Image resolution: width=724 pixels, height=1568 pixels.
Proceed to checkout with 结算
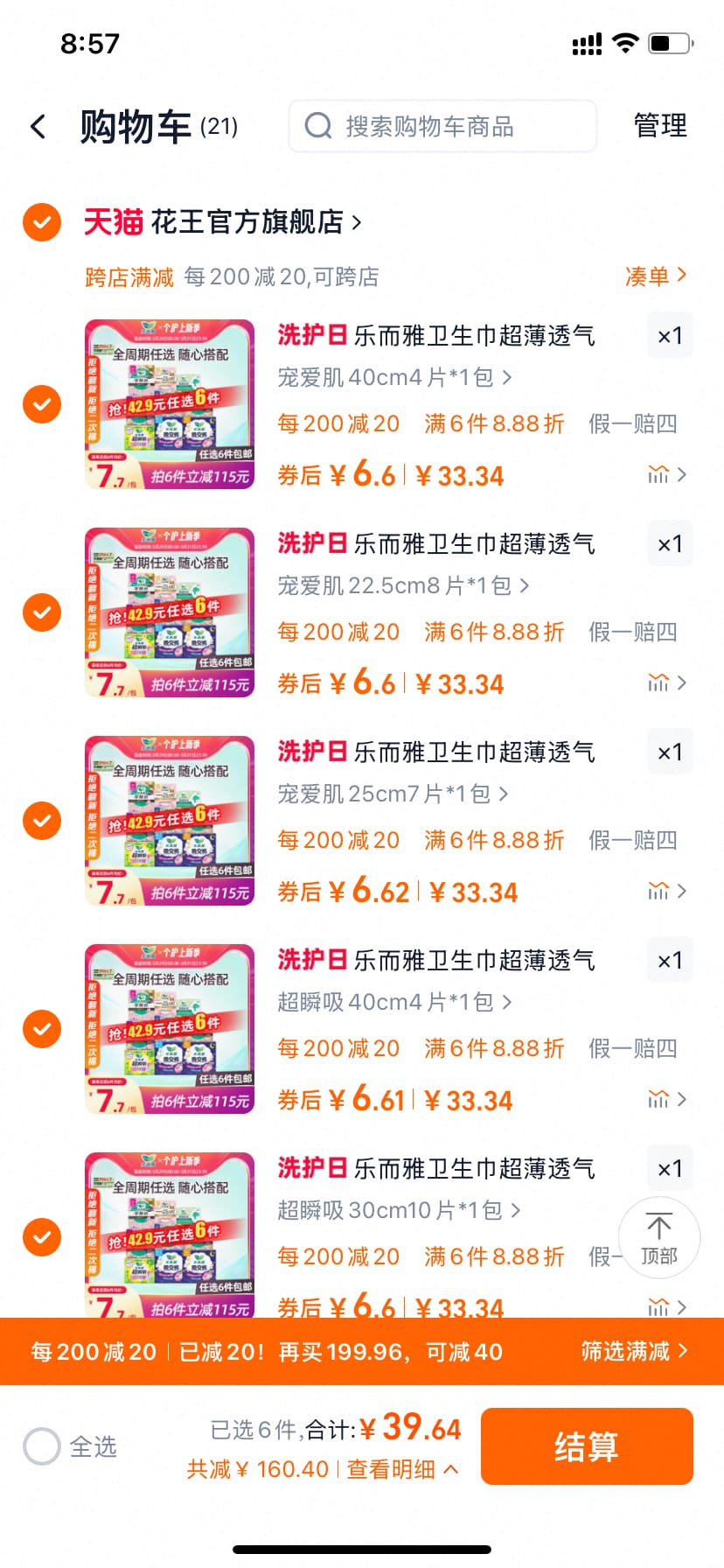(x=587, y=1446)
